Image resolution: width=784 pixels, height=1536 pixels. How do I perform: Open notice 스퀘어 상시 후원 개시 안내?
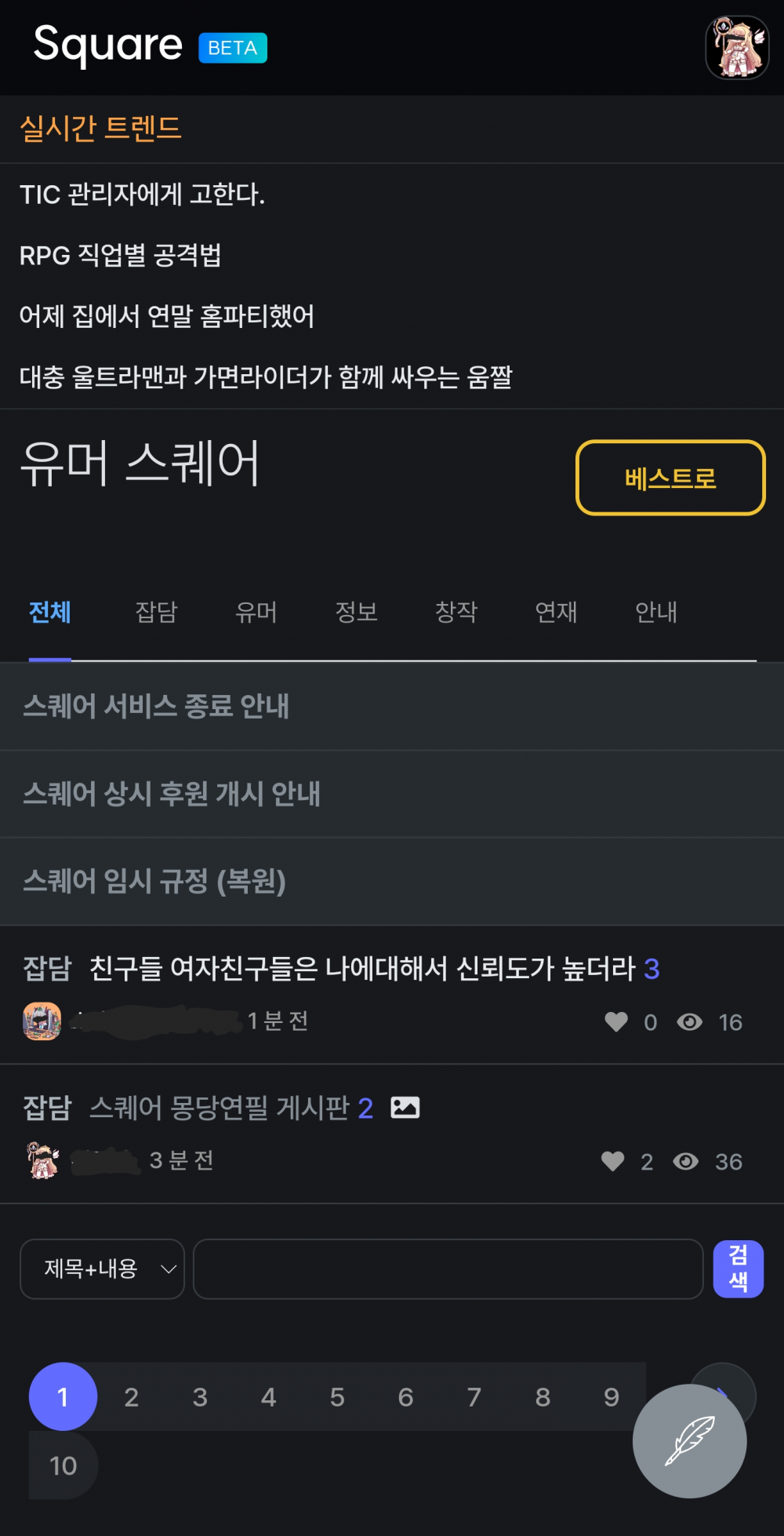point(172,794)
